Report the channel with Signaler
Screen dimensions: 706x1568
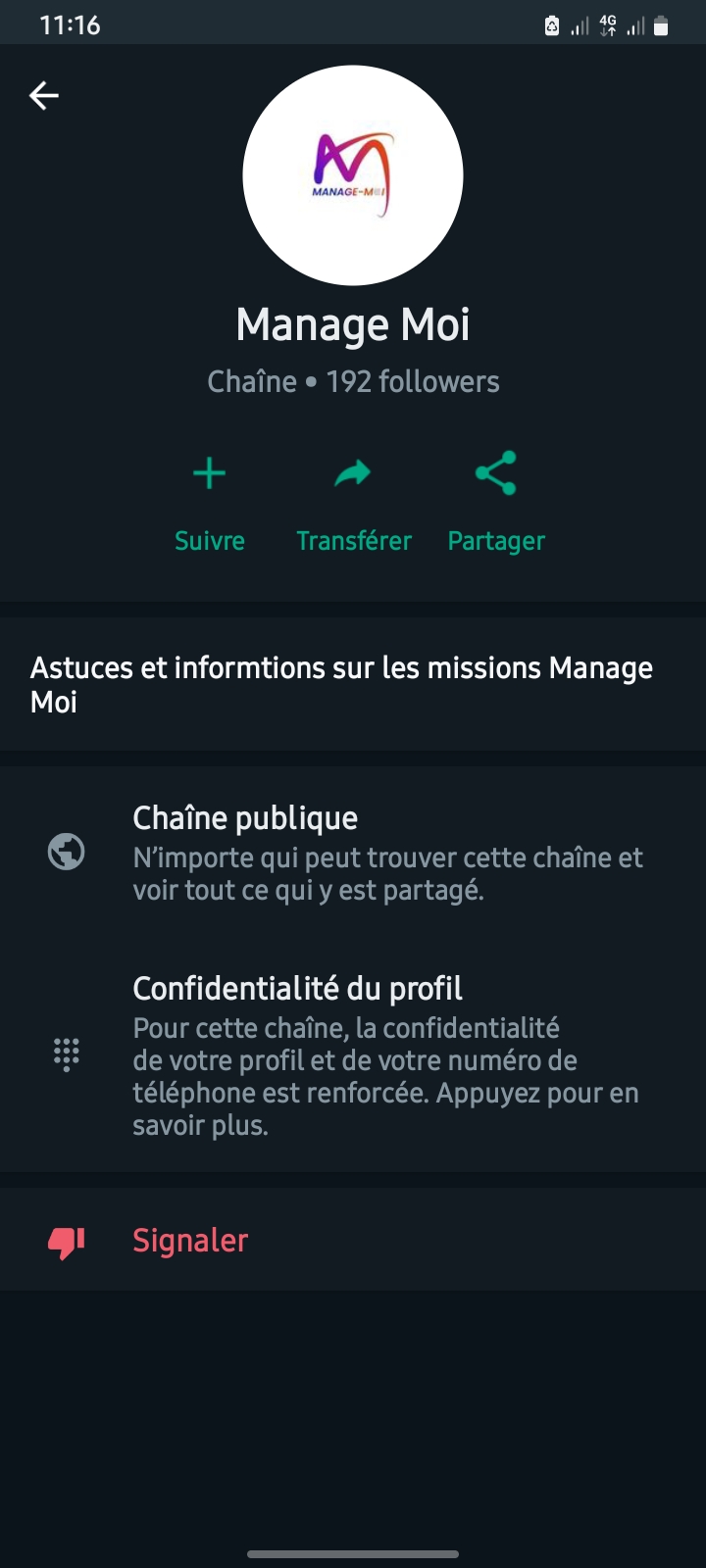[190, 1241]
